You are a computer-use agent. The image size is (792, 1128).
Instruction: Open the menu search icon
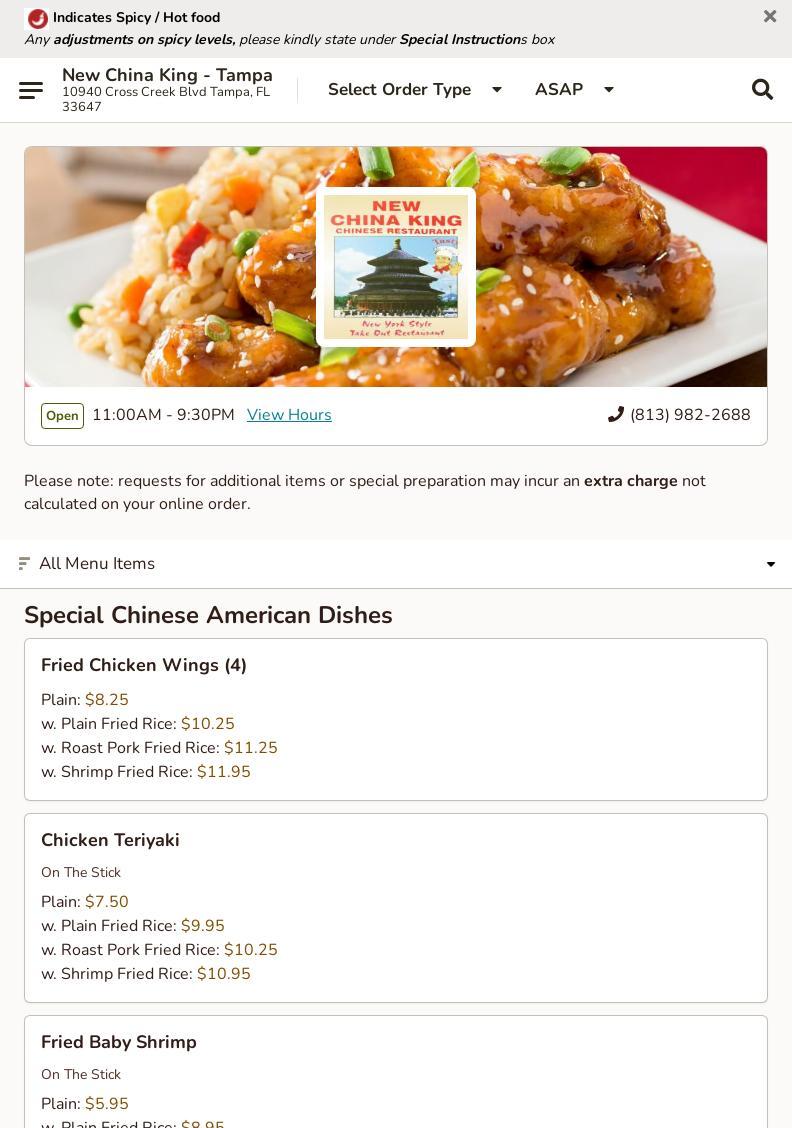tap(762, 90)
